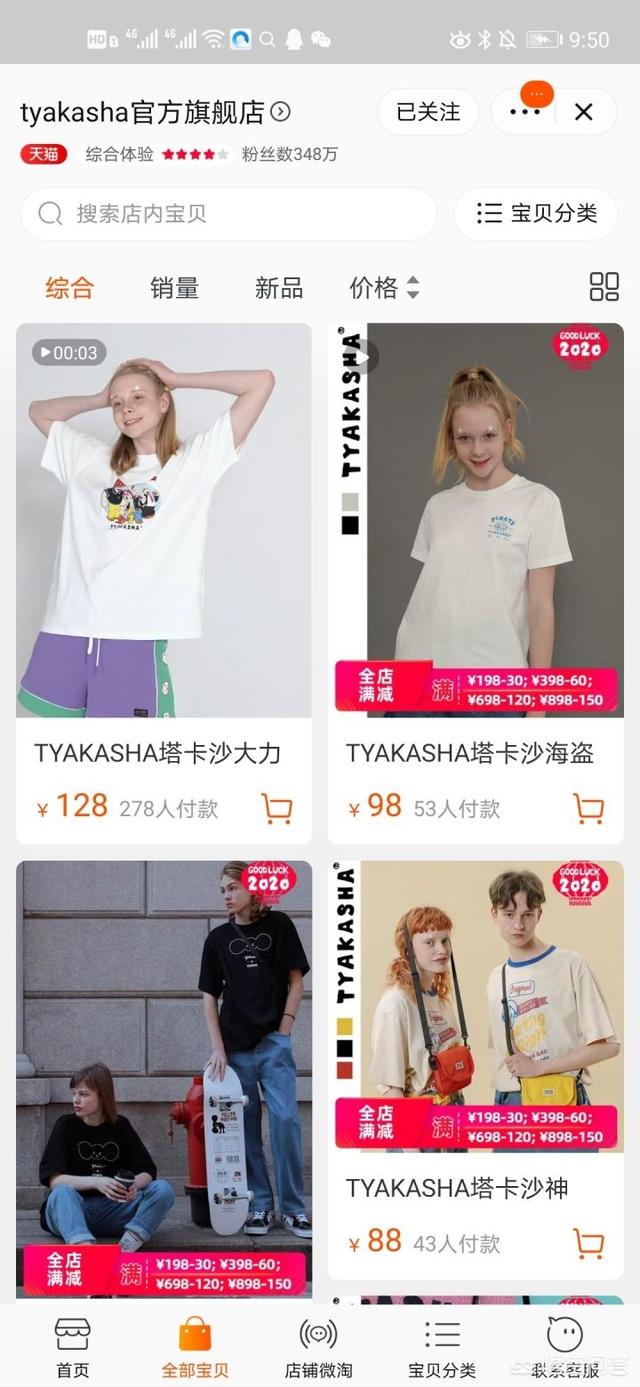Open the 店铺微淘 bottom tab
The width and height of the screenshot is (640, 1387).
[x=318, y=1347]
